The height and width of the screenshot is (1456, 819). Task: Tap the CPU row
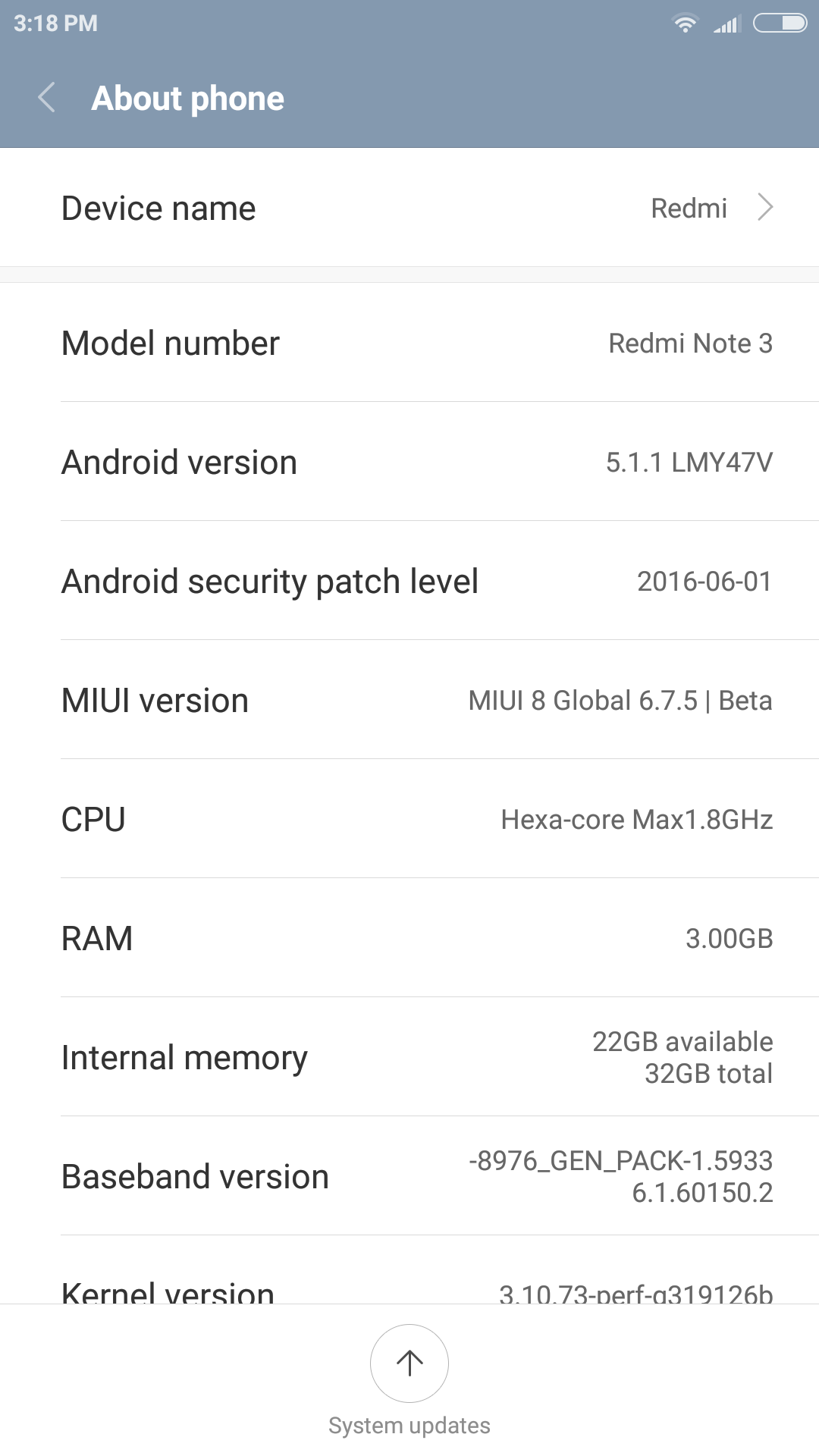[409, 819]
